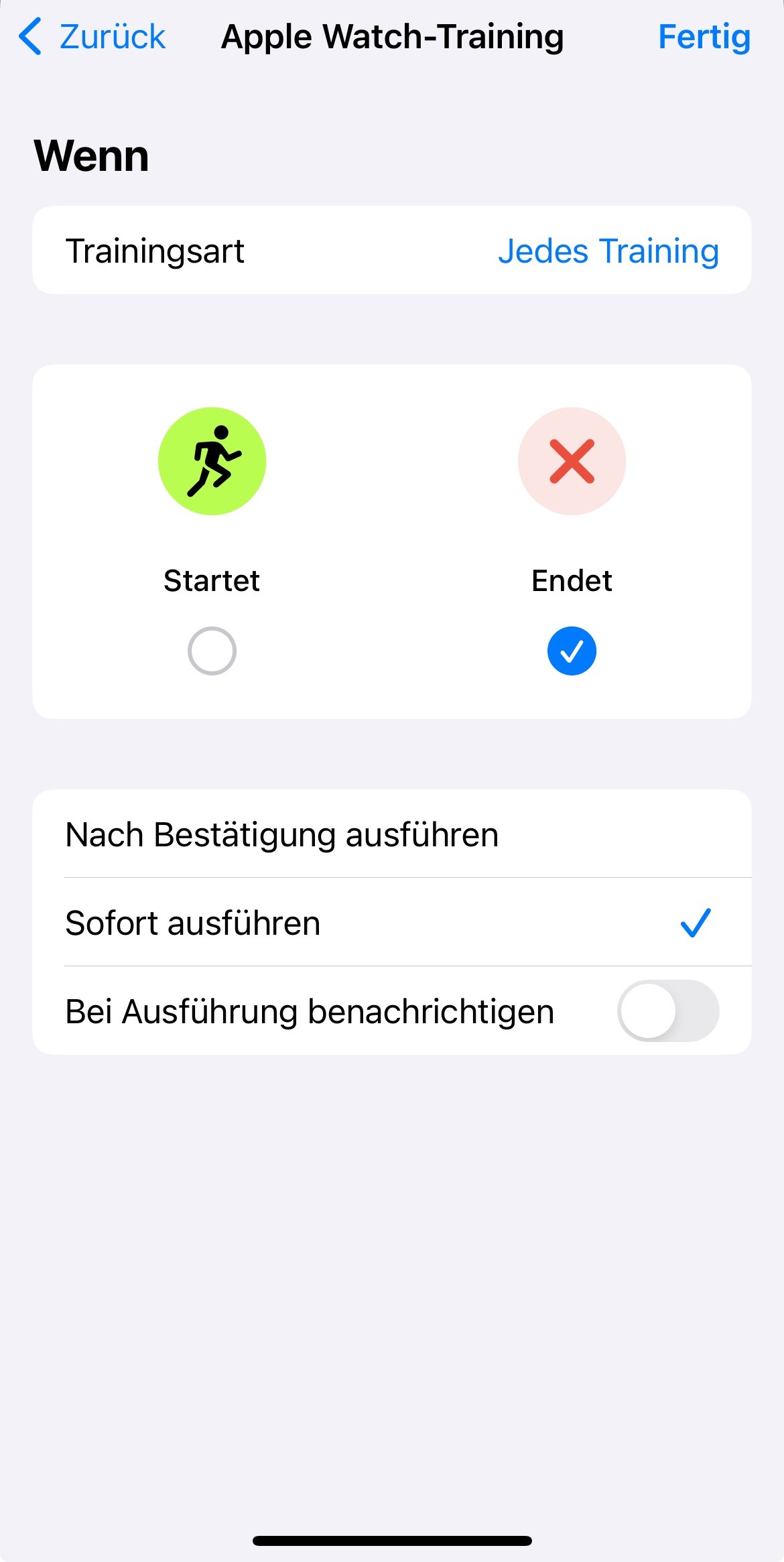Viewport: 784px width, 1562px height.
Task: Go back via the Zurück button
Action: click(x=92, y=37)
